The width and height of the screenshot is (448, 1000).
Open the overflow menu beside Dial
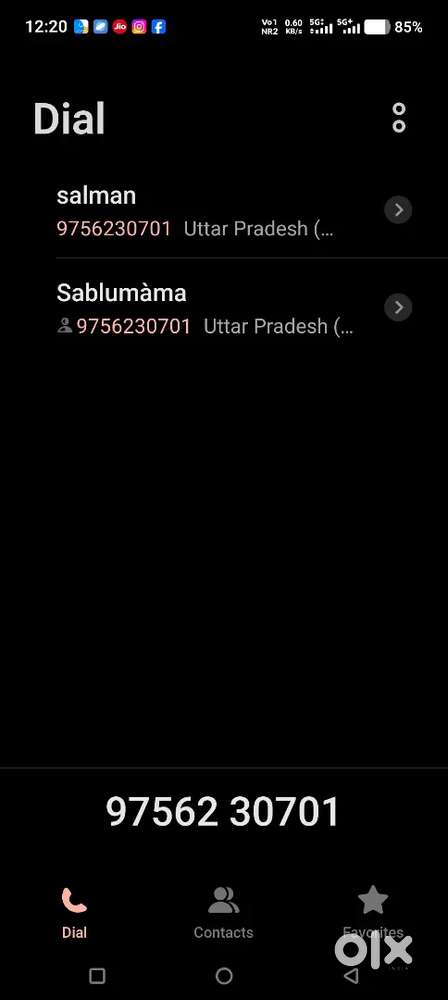click(399, 118)
